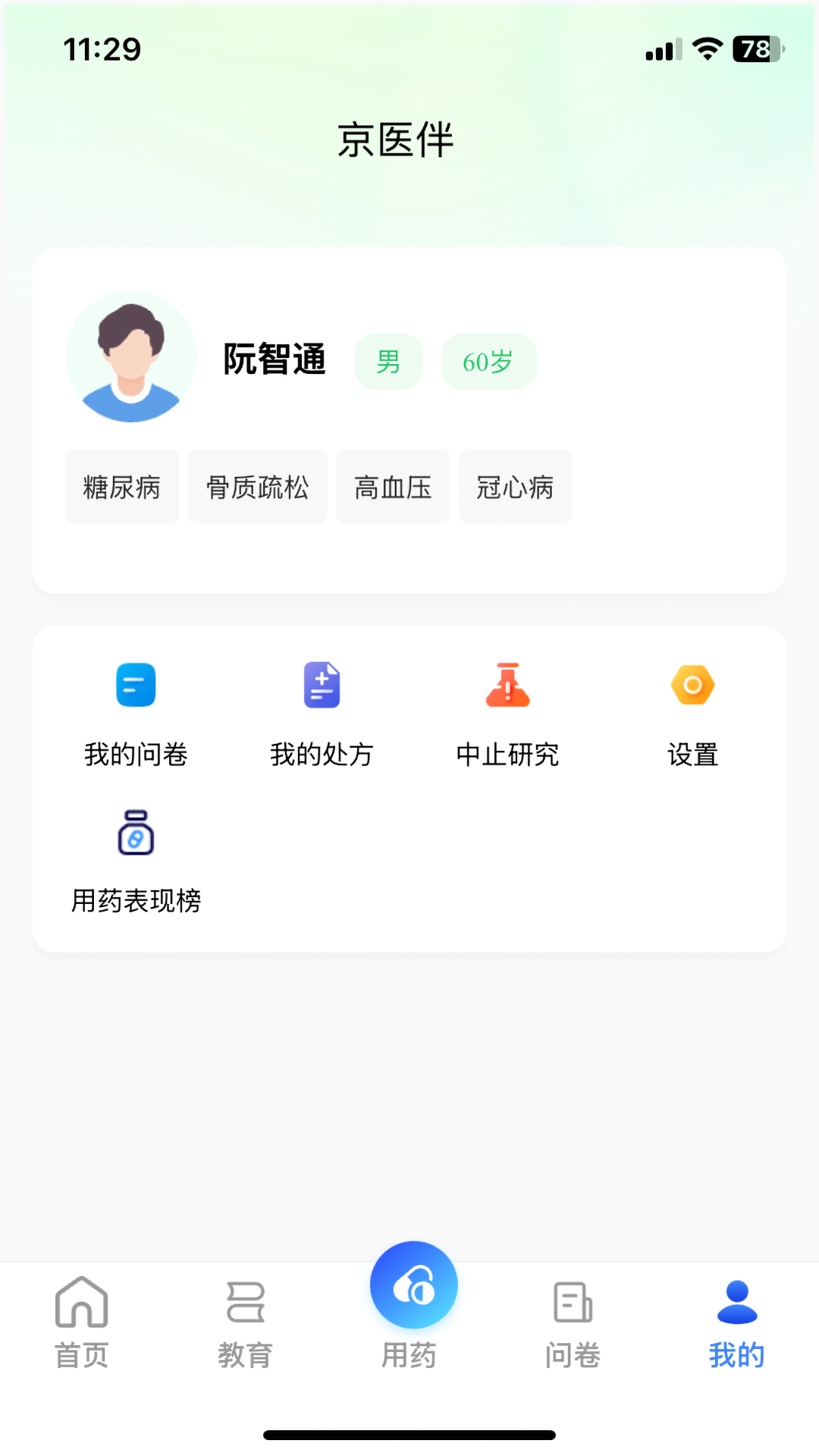Select the 骨质疏松 condition tag
Screen dimensions: 819x1456
coord(257,486)
